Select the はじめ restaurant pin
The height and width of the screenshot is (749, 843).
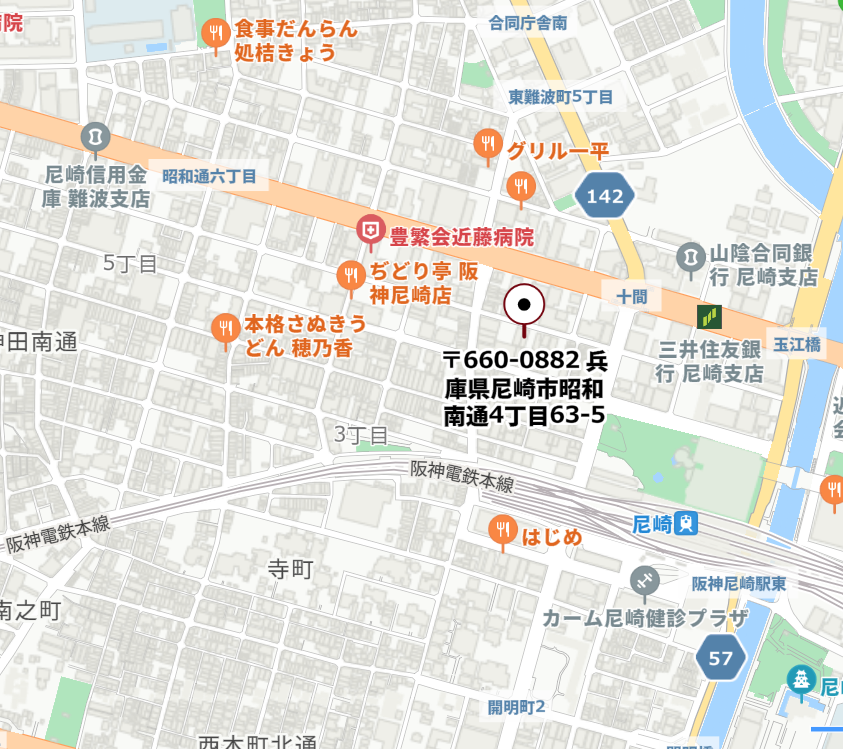click(x=502, y=531)
